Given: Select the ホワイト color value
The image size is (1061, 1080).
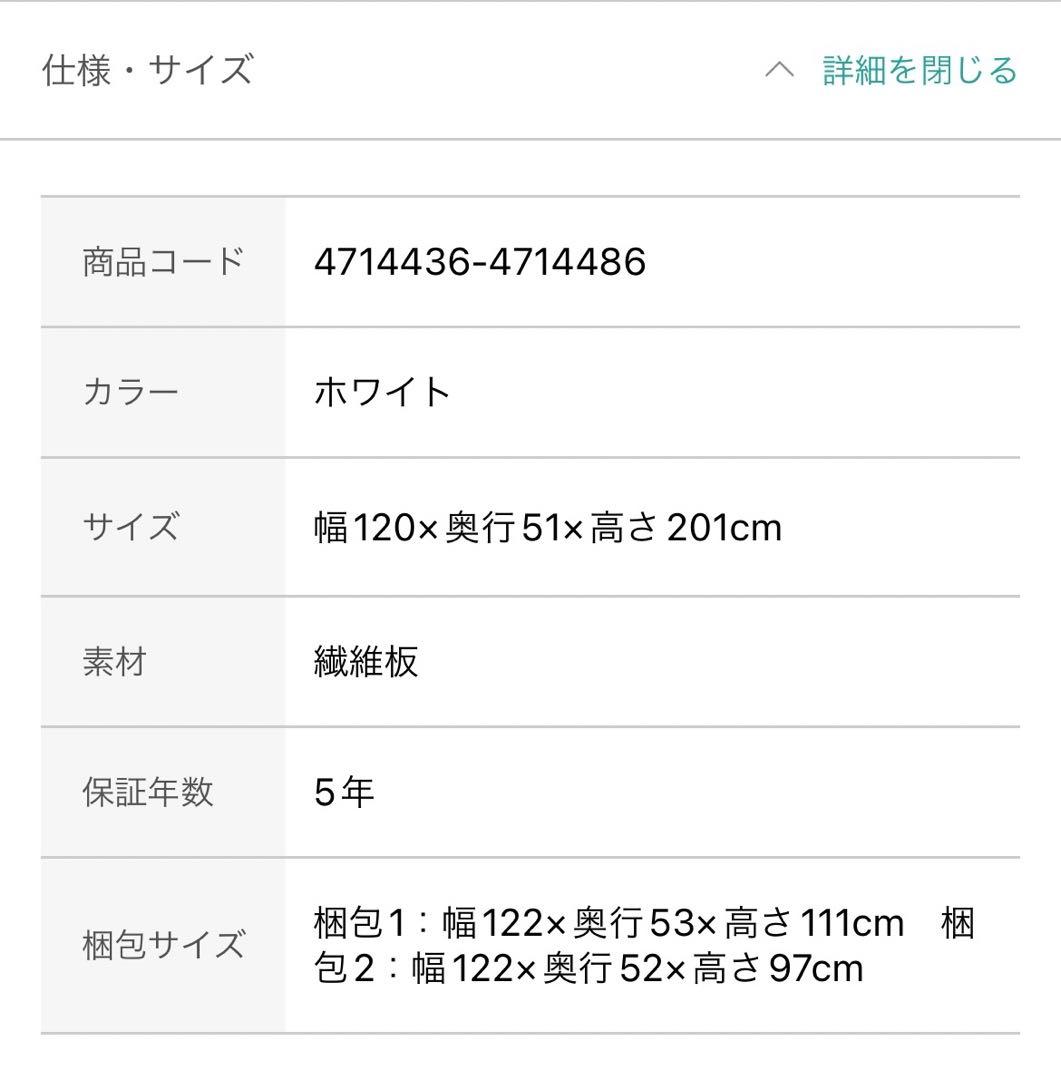Looking at the screenshot, I should 382,393.
